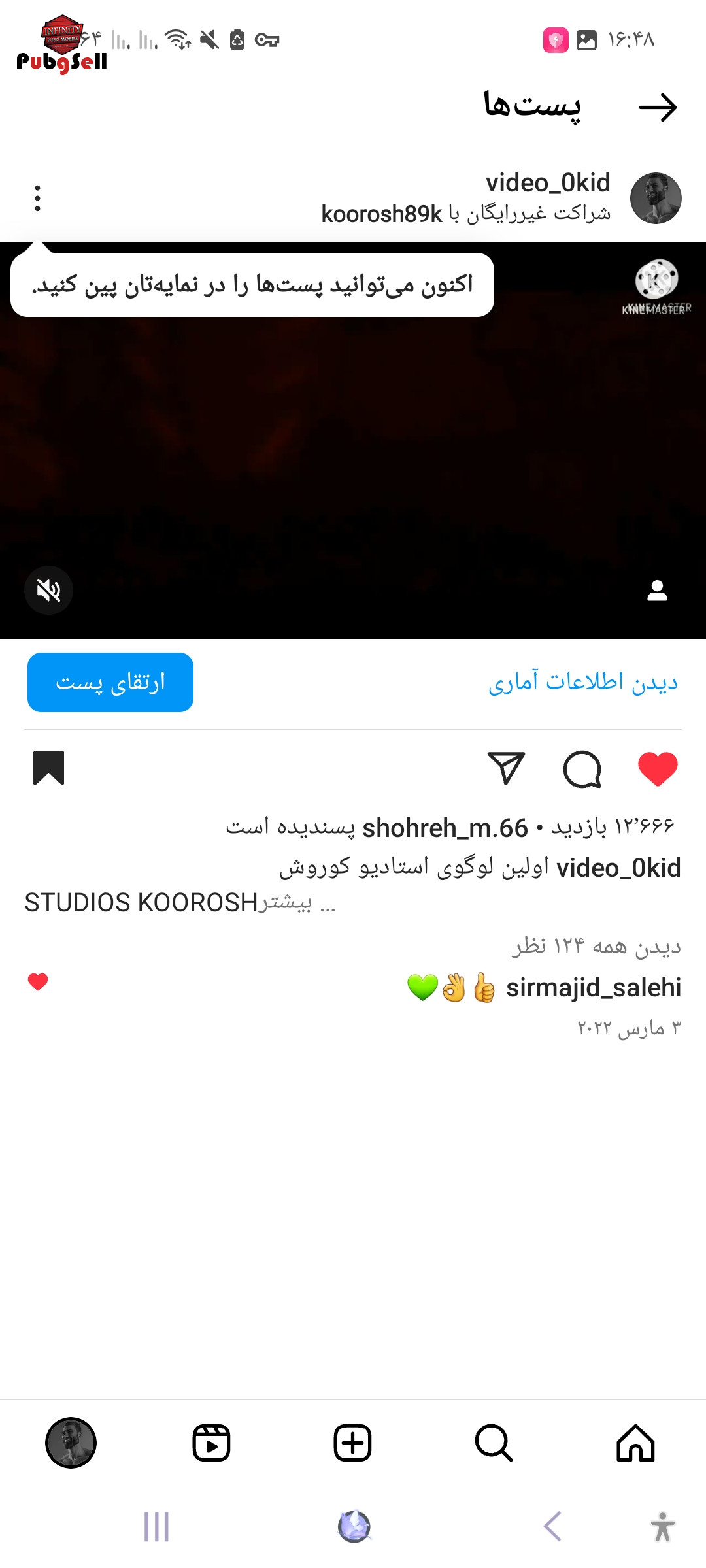Remove the bookmark from this post
This screenshot has width=706, height=1568.
click(x=49, y=768)
